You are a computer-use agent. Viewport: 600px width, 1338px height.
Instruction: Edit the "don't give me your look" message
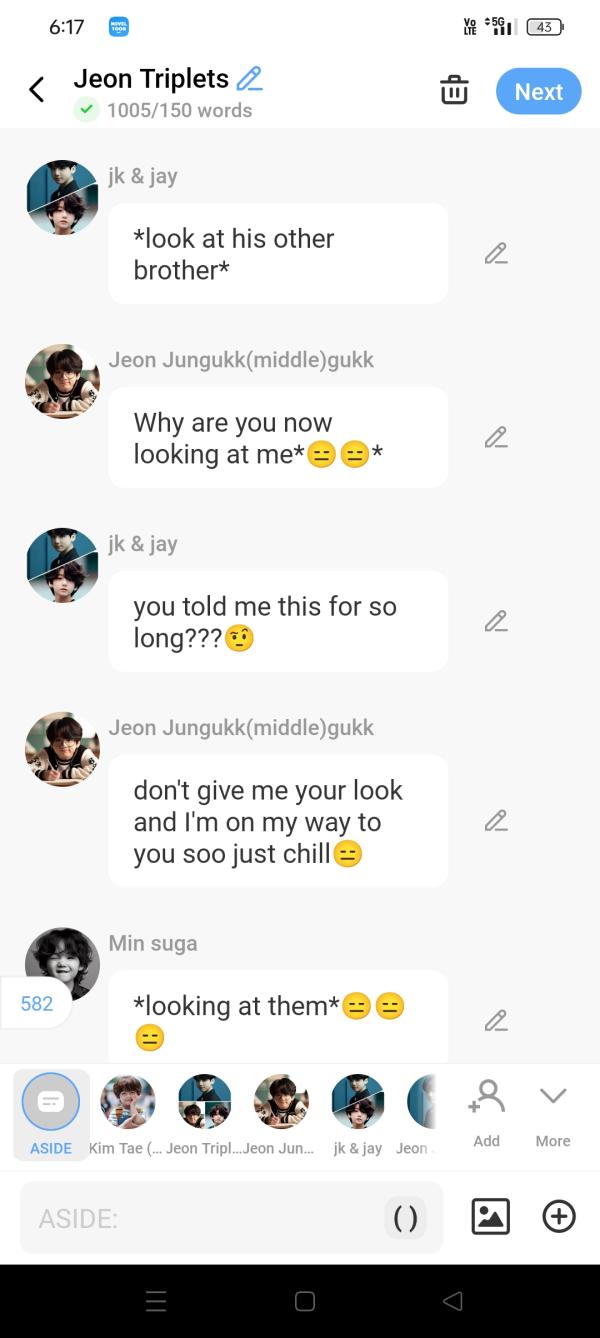click(495, 821)
